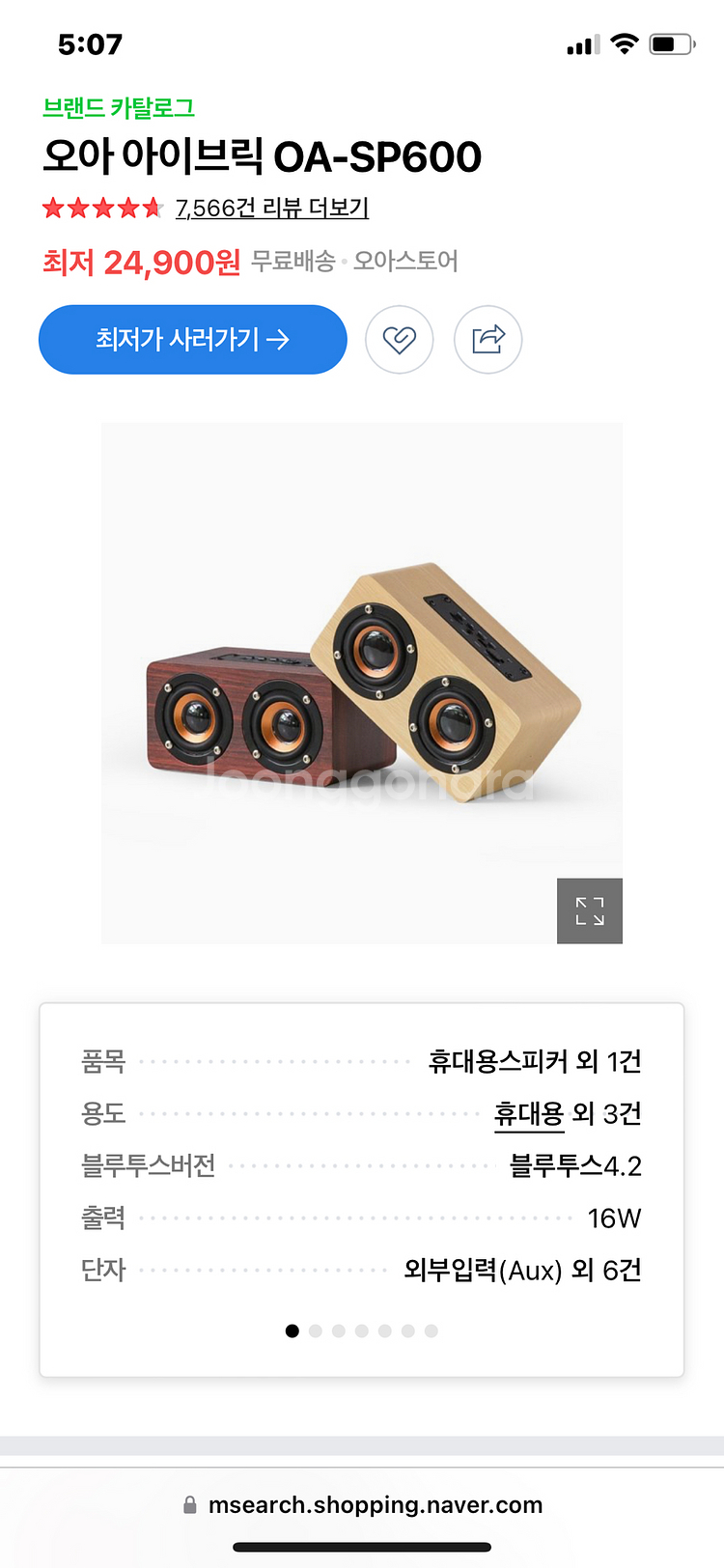Jump to the second spec page dot
The image size is (724, 1568).
[316, 1331]
